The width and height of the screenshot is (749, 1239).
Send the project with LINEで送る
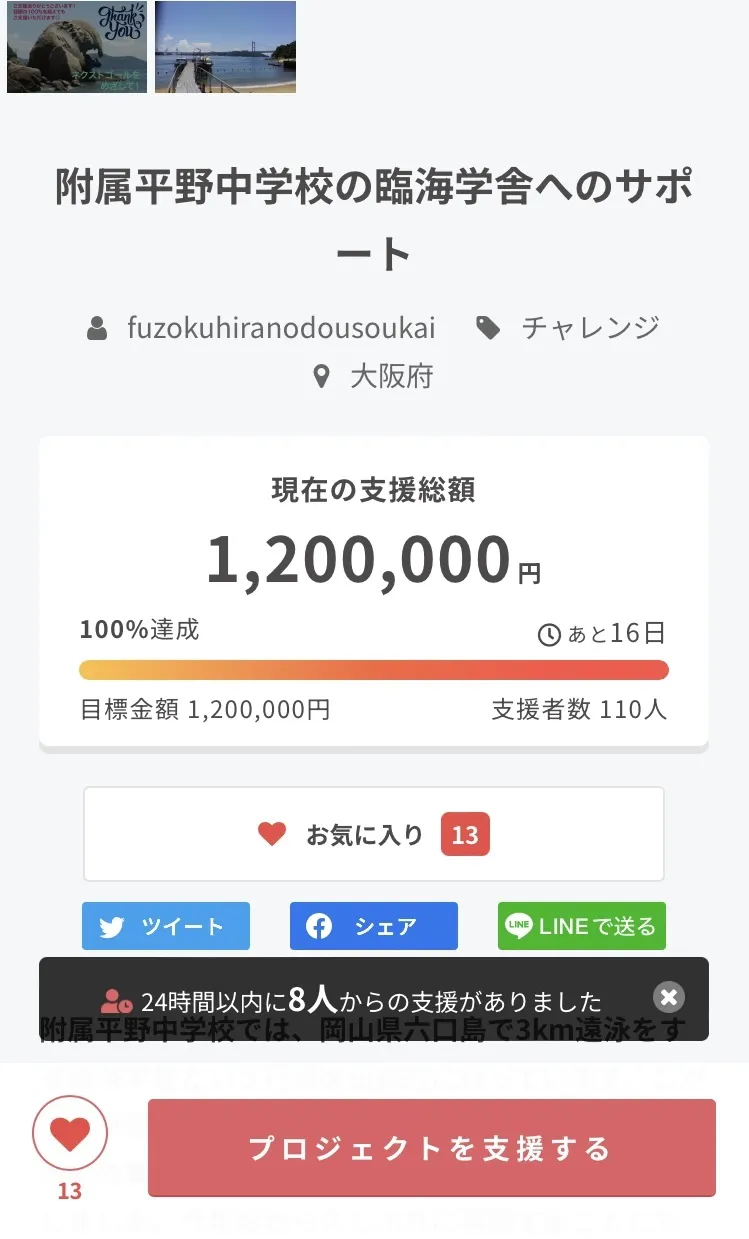(582, 926)
